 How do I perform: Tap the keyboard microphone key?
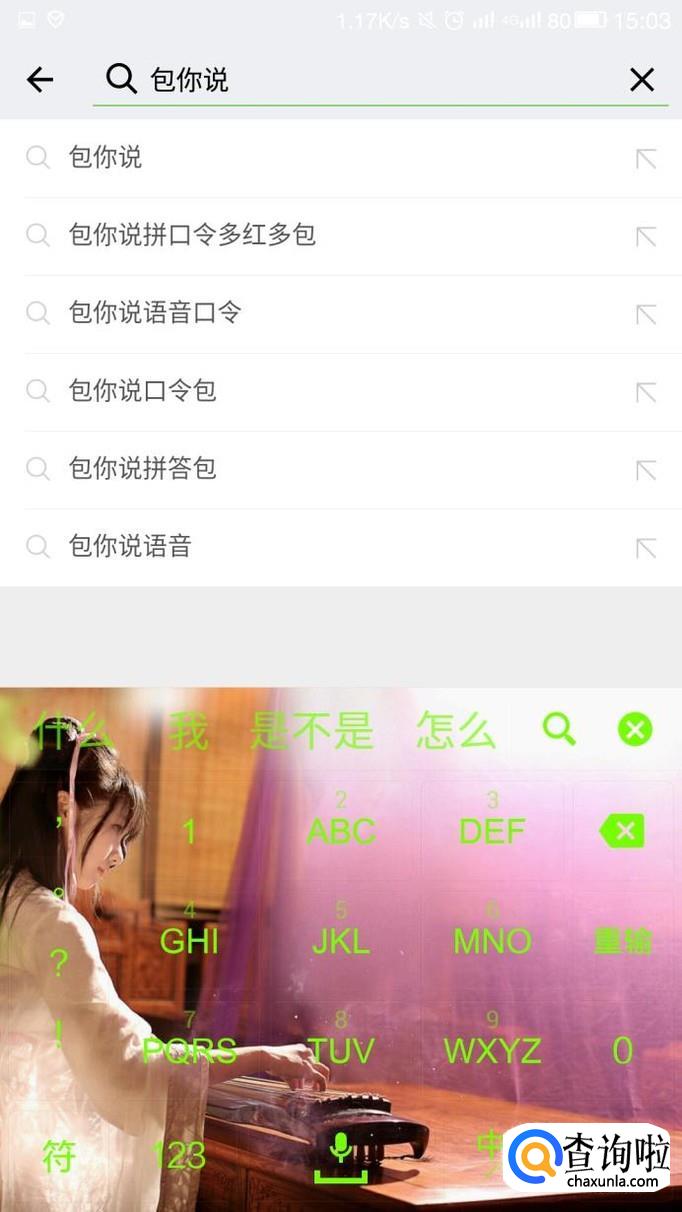pyautogui.click(x=341, y=1155)
